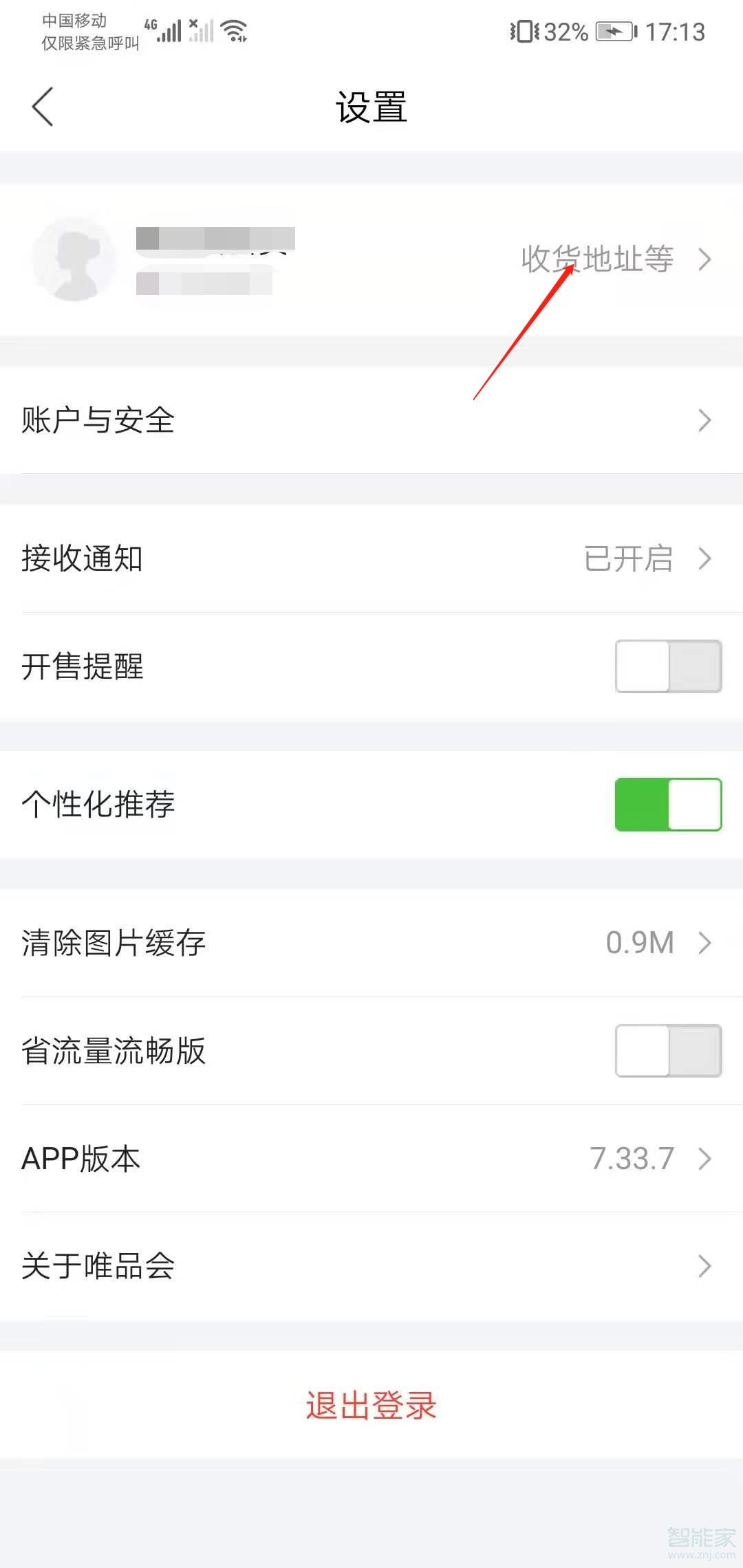Screen dimensions: 743x1568
Task: Click the APP版本 7.33.7 row
Action: coord(371,1158)
